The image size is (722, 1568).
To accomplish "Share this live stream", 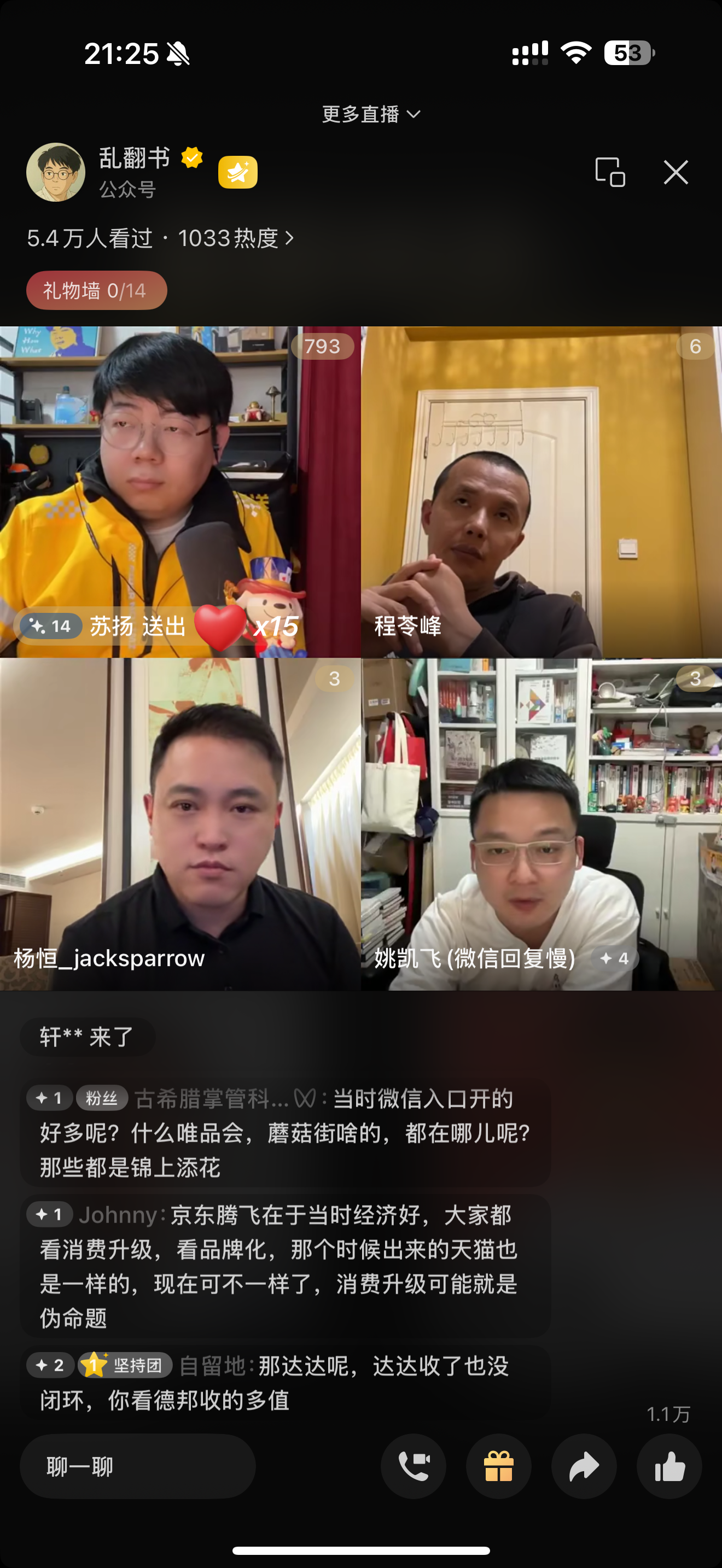I will (x=584, y=1466).
